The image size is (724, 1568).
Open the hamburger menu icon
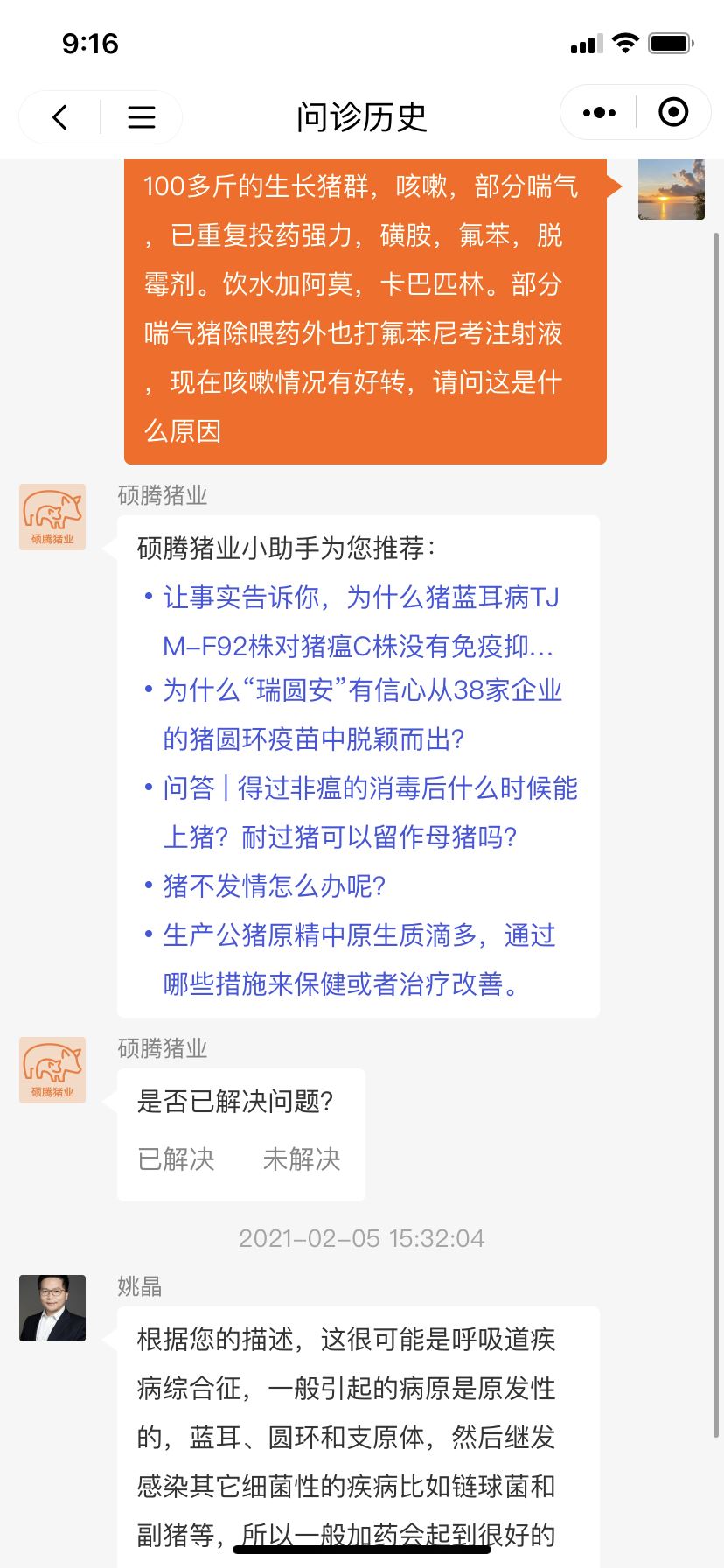(x=141, y=116)
